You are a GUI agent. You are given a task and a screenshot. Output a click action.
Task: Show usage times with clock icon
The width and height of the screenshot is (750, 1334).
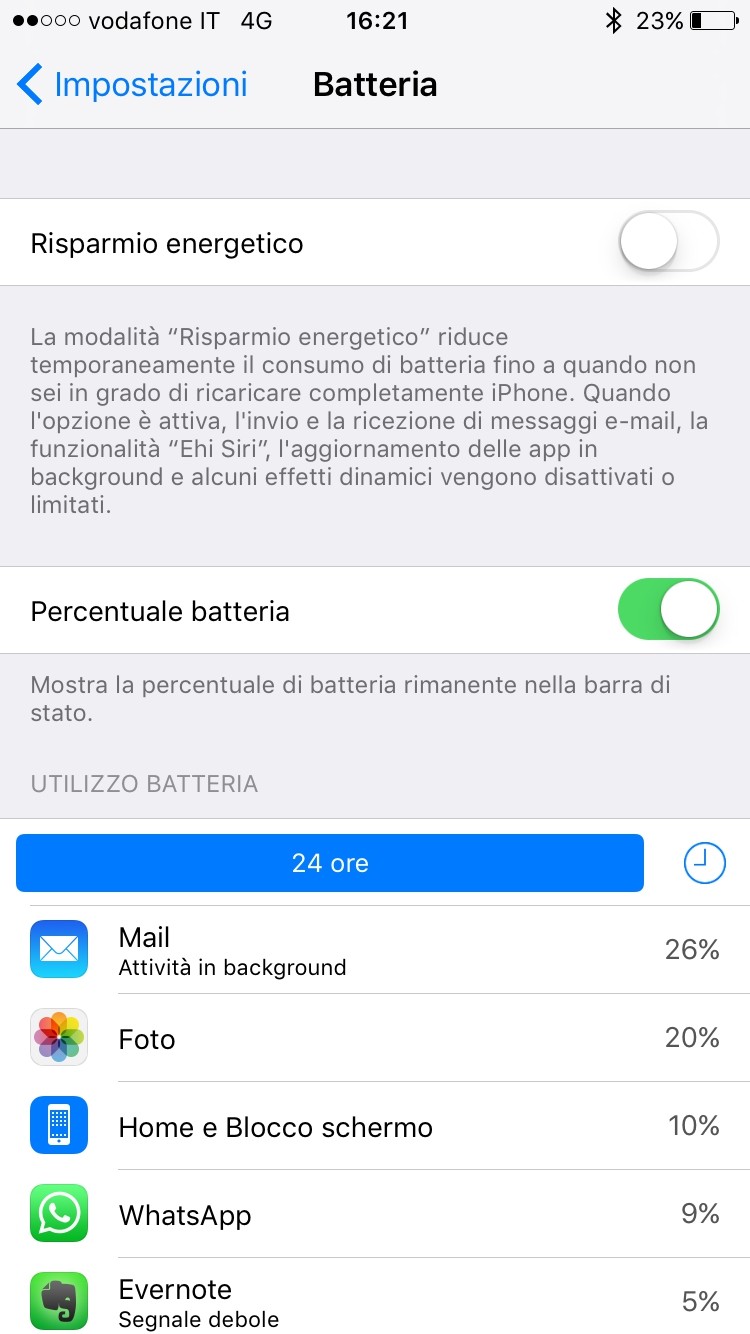click(x=705, y=863)
